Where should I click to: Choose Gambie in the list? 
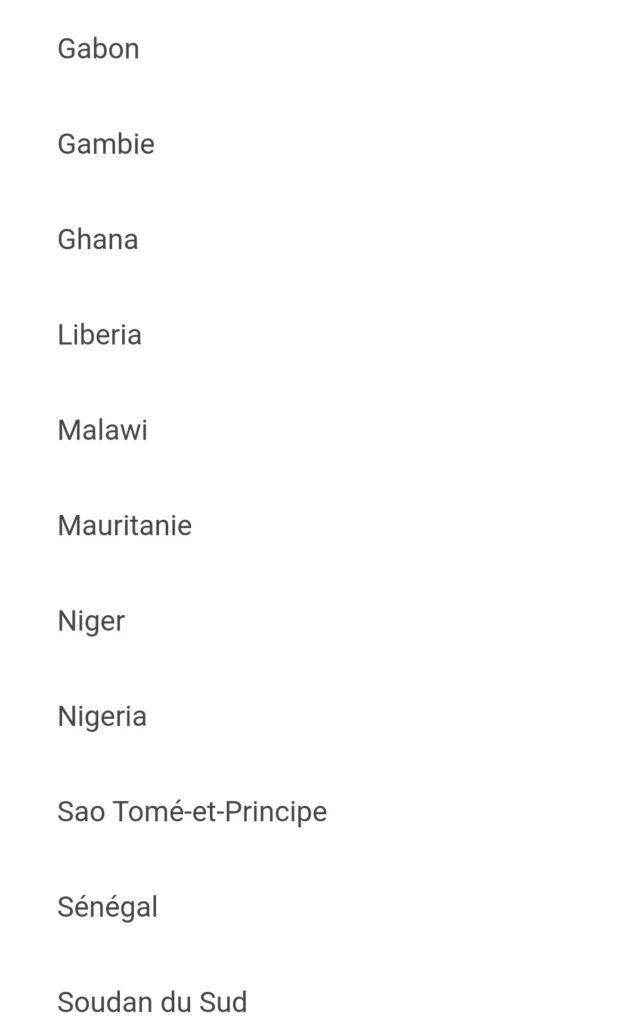106,144
